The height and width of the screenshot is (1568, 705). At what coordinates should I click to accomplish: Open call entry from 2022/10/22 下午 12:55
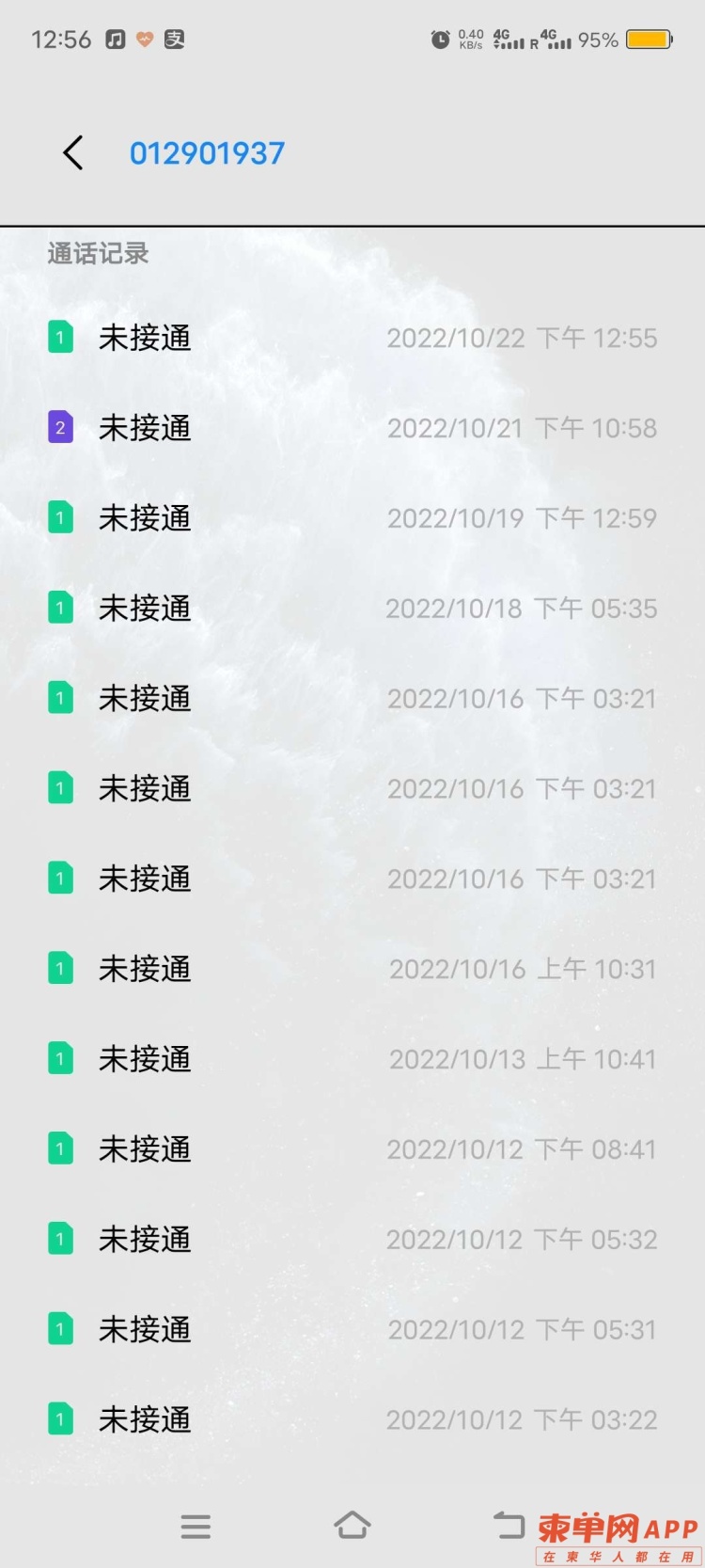pyautogui.click(x=352, y=338)
